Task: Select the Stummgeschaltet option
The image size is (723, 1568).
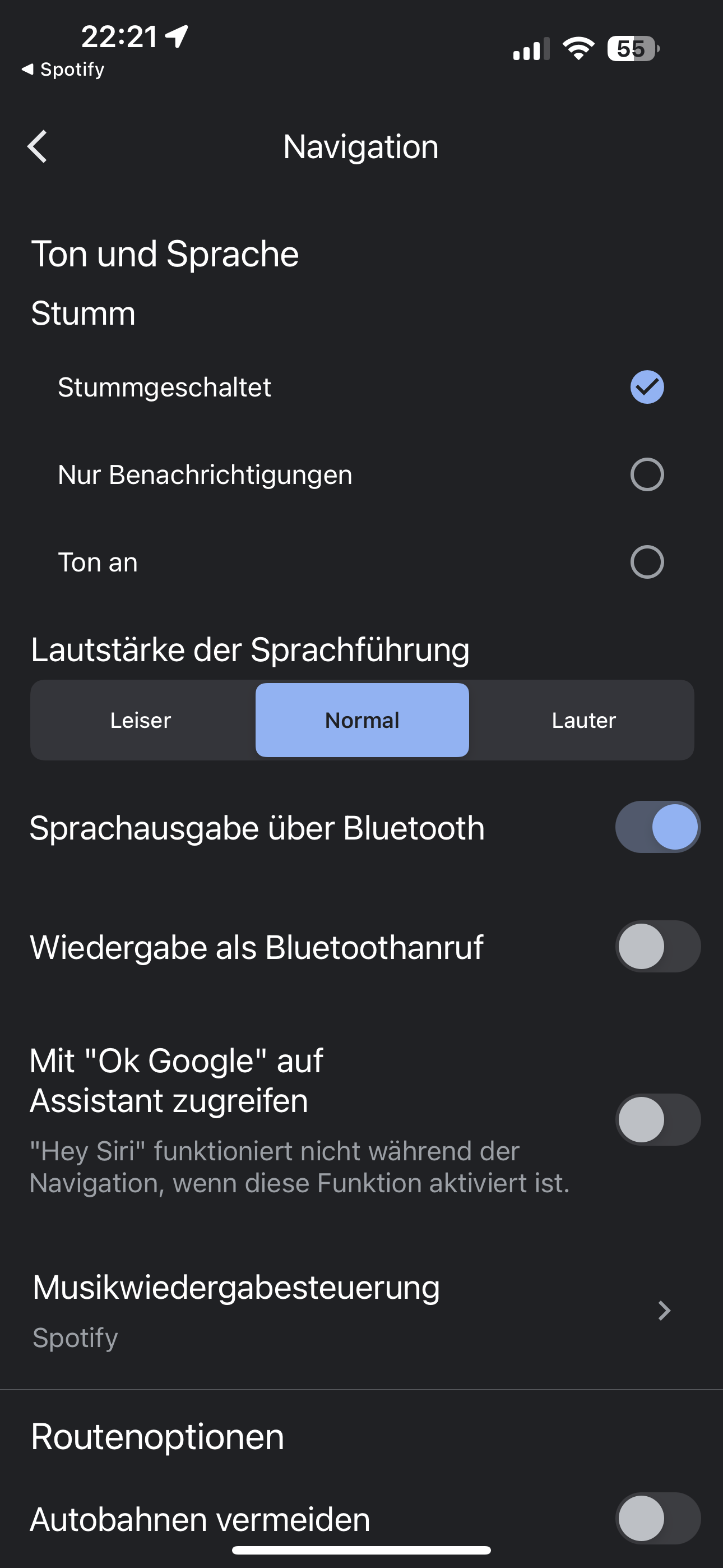Action: click(x=646, y=387)
